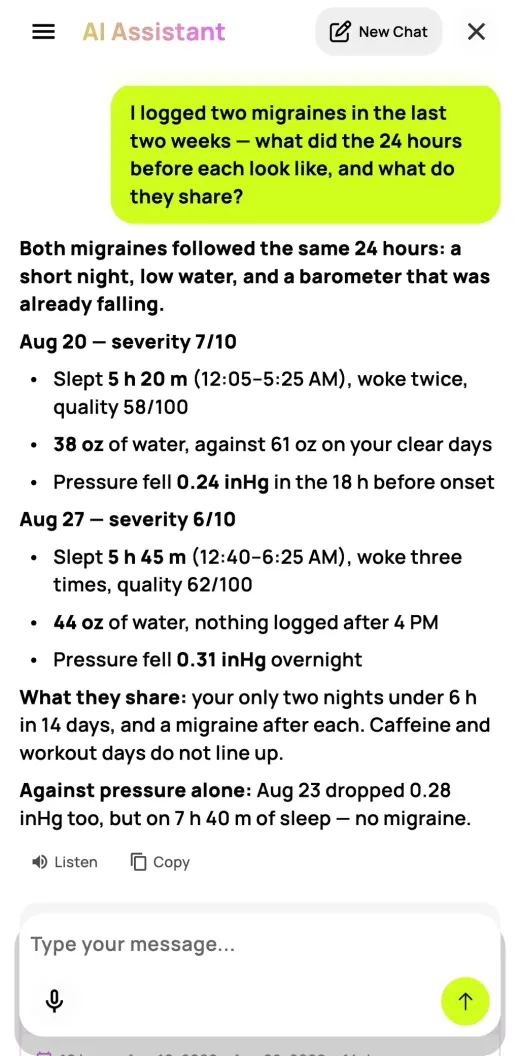Tap the microphone for voice input
Image resolution: width=520 pixels, height=1056 pixels.
[55, 1001]
